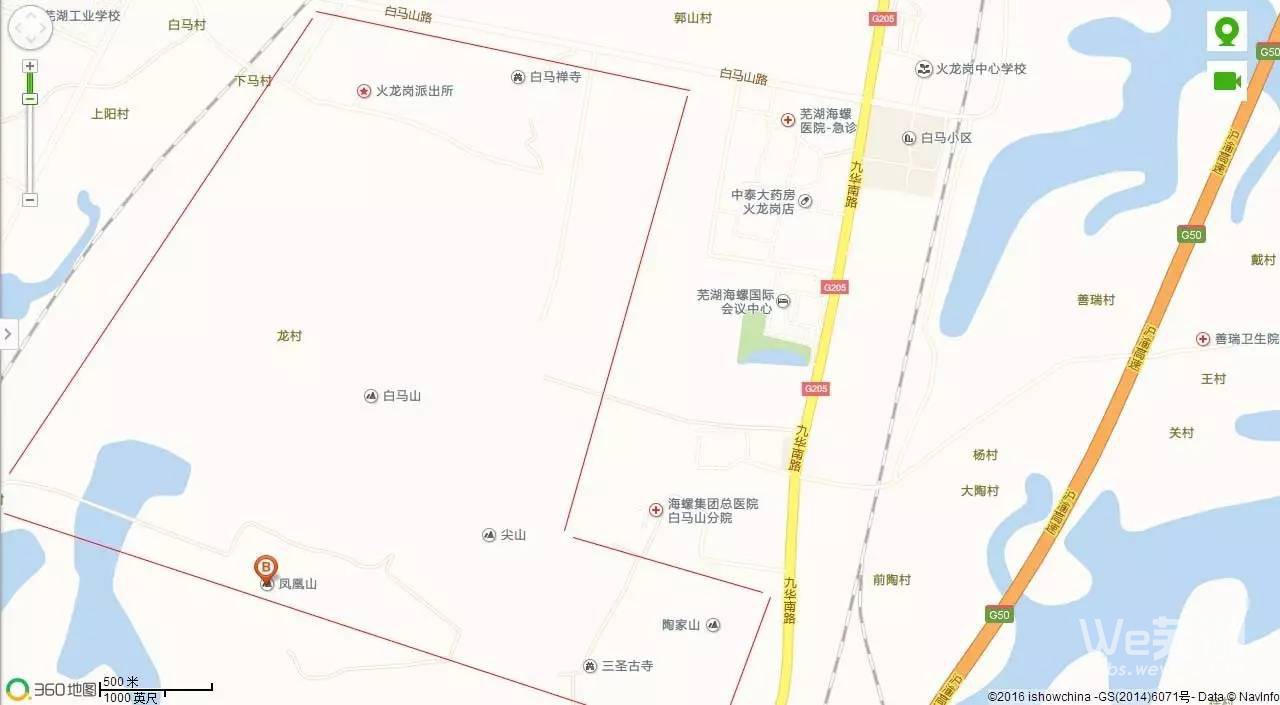Image resolution: width=1280 pixels, height=705 pixels.
Task: Tap the round pan compass control
Action: pos(29,28)
